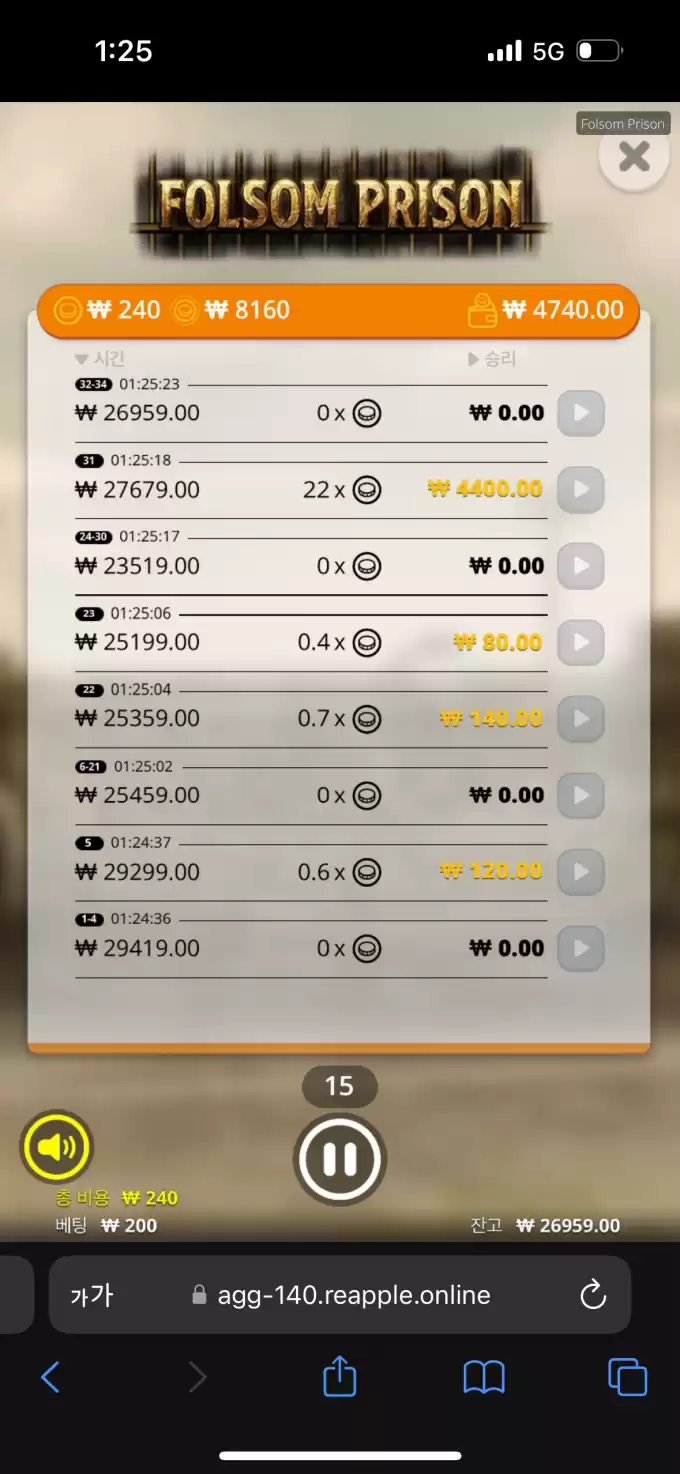This screenshot has height=1474, width=680.
Task: Replay the 01:24:36 round
Action: [580, 948]
